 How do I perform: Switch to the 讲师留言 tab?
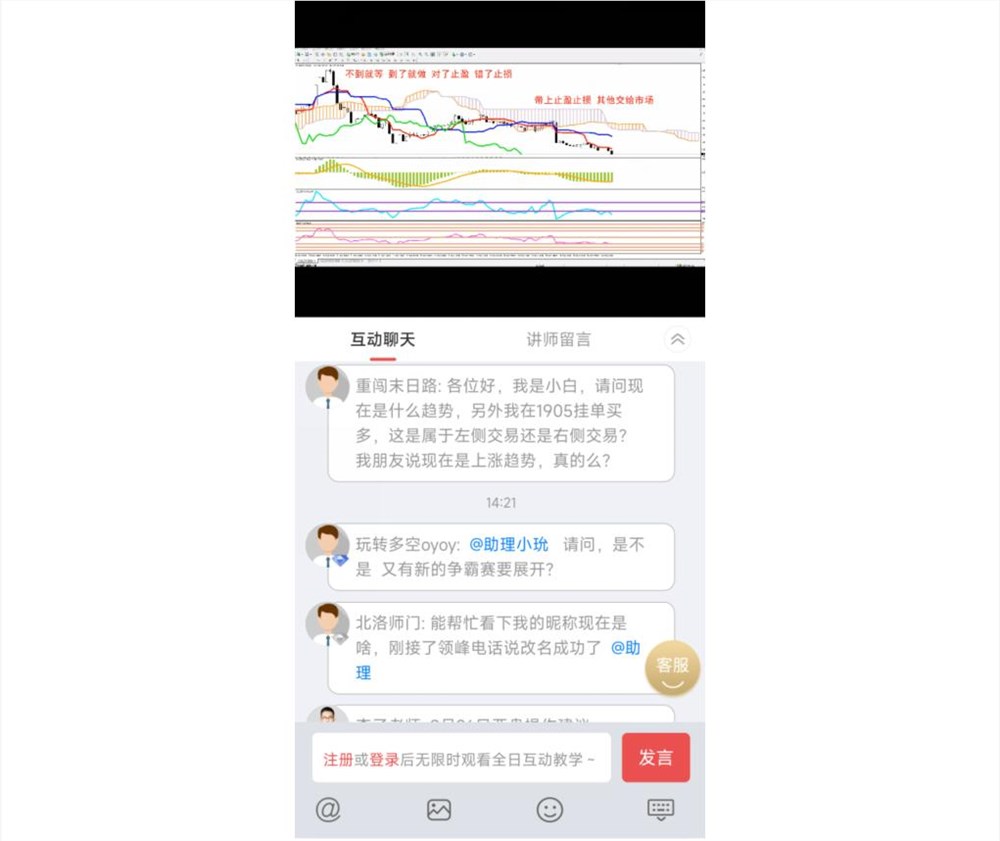point(558,339)
